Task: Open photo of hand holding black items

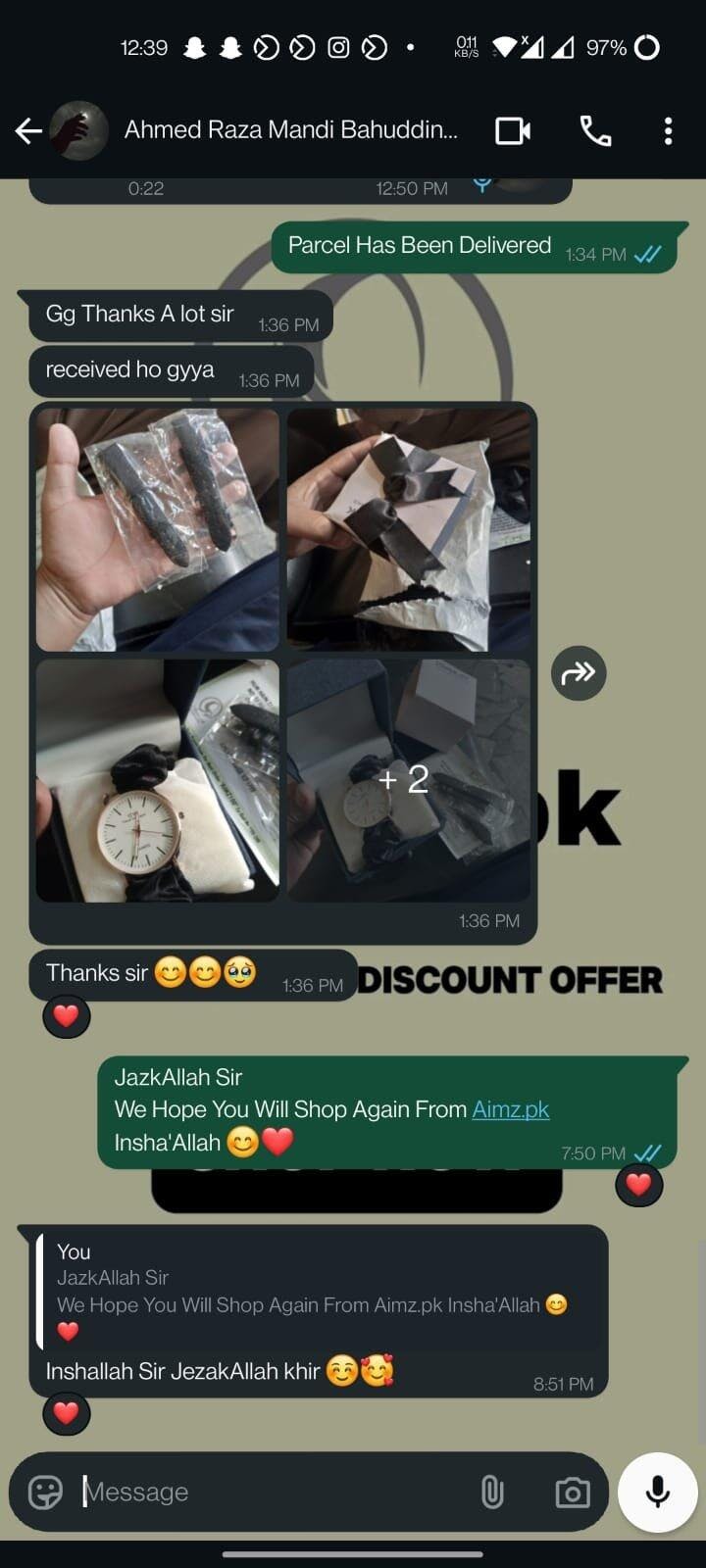Action: 158,530
